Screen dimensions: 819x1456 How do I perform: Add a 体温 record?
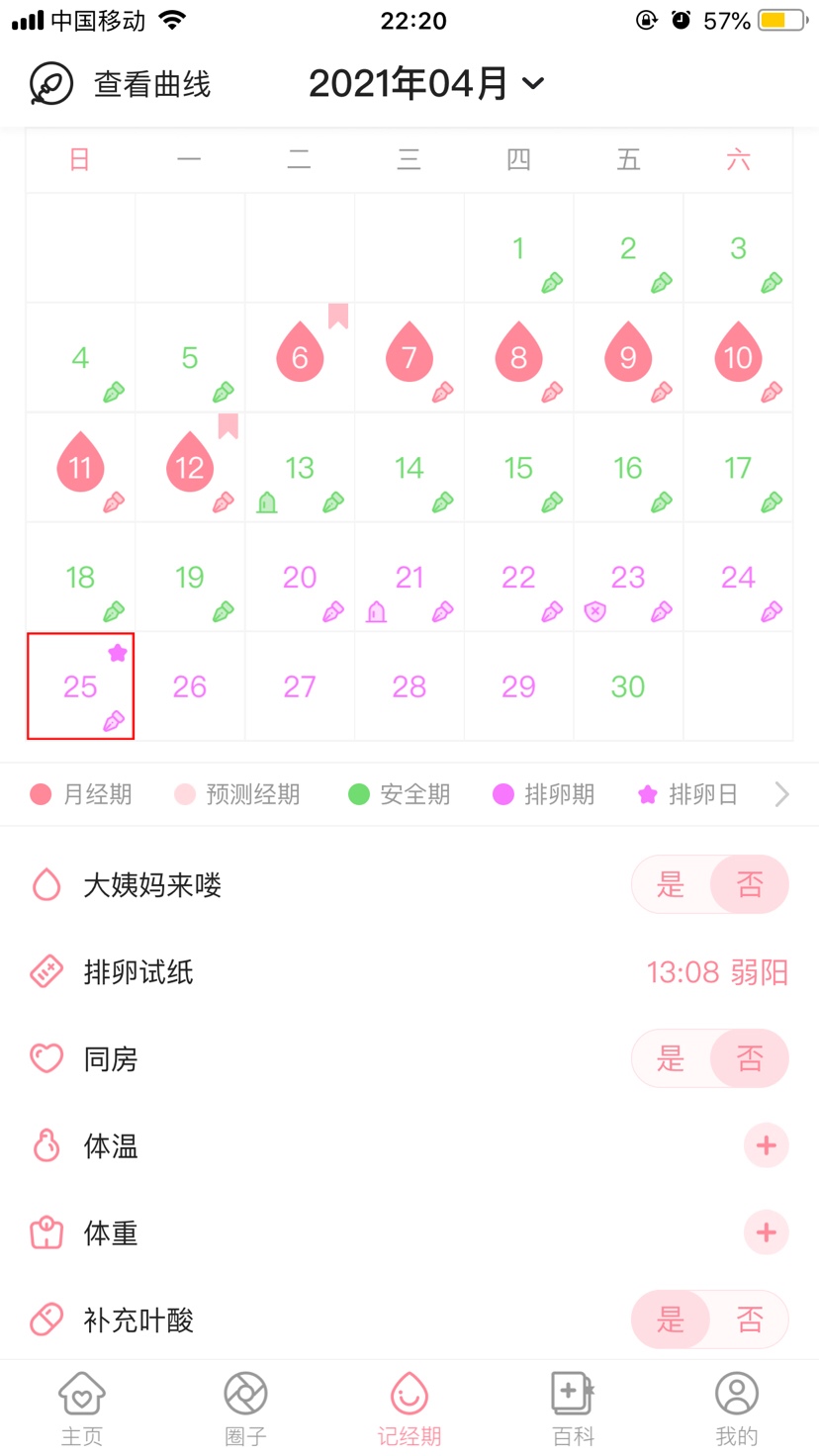[x=766, y=1145]
